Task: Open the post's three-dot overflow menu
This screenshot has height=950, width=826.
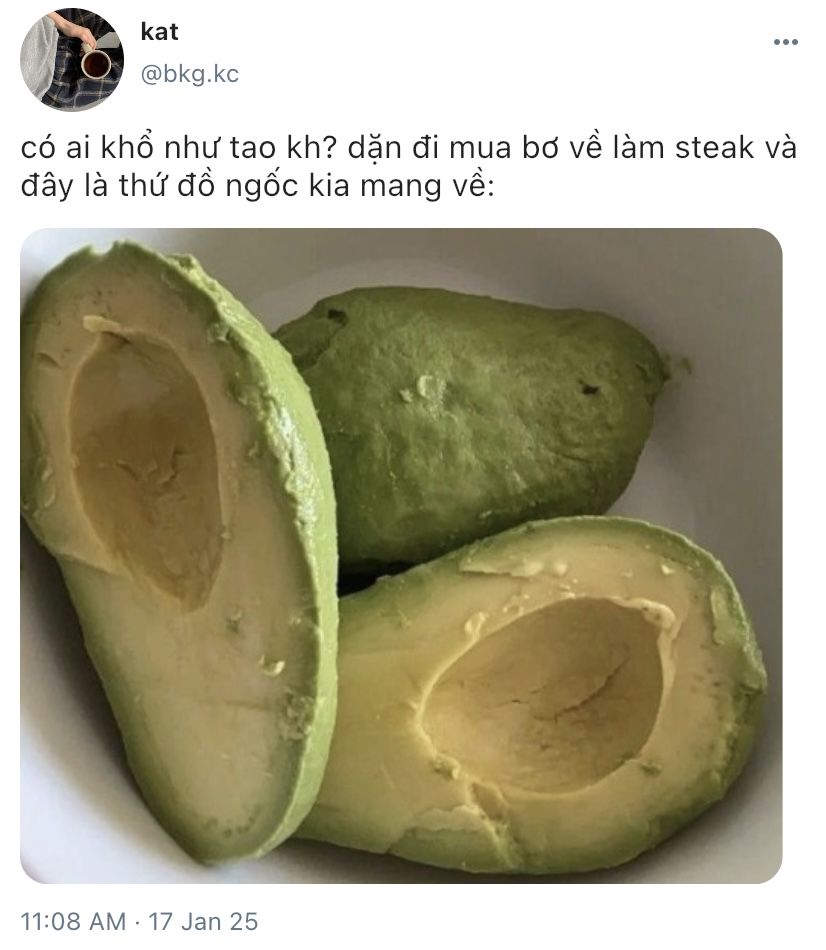Action: point(786,43)
